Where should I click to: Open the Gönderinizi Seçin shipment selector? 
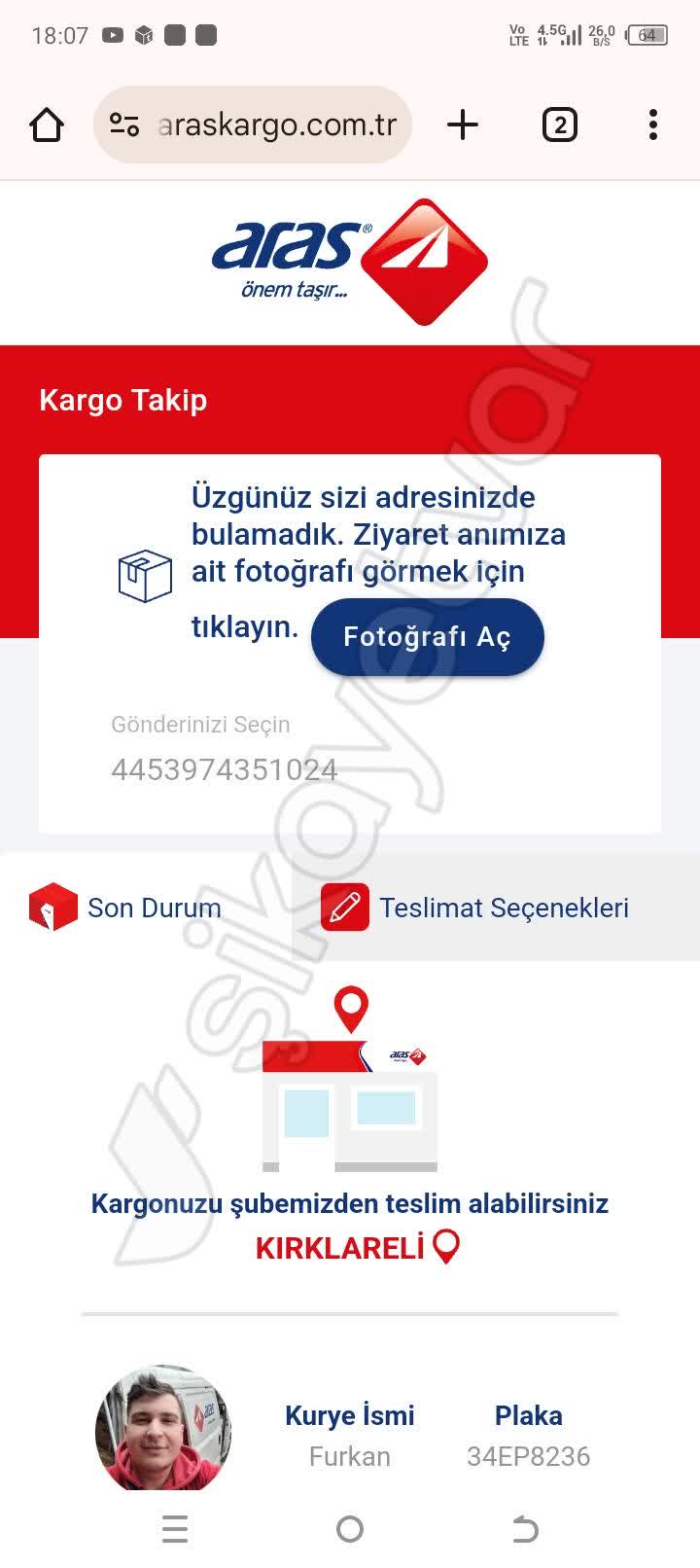coord(350,751)
